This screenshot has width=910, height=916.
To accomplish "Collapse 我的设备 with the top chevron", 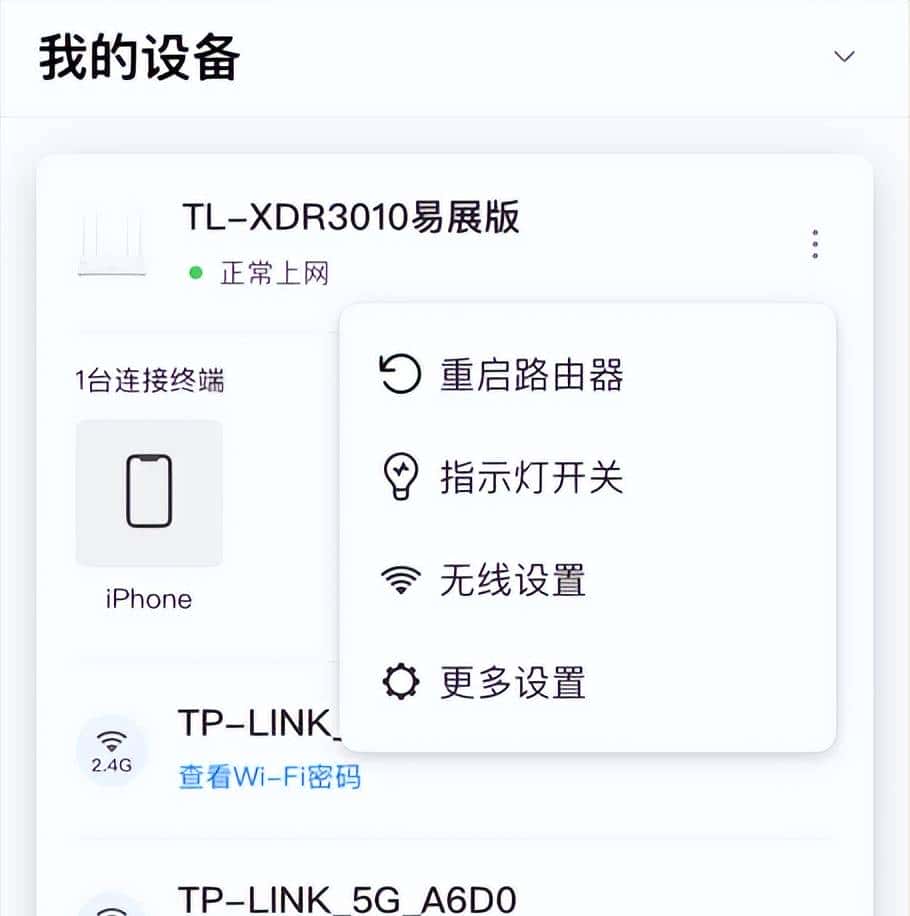I will coord(843,57).
